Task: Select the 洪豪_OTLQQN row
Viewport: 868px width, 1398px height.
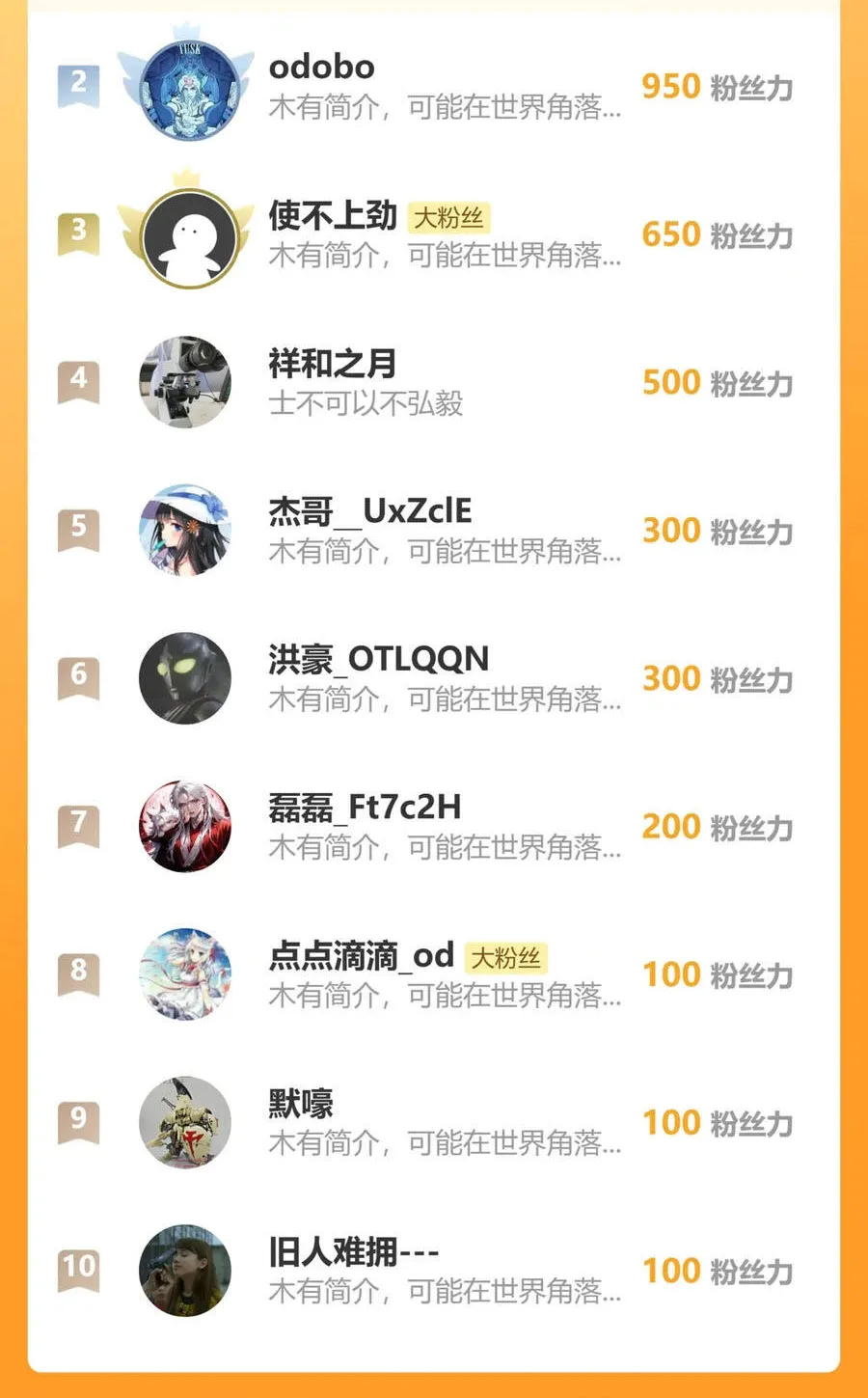Action: coord(434,678)
